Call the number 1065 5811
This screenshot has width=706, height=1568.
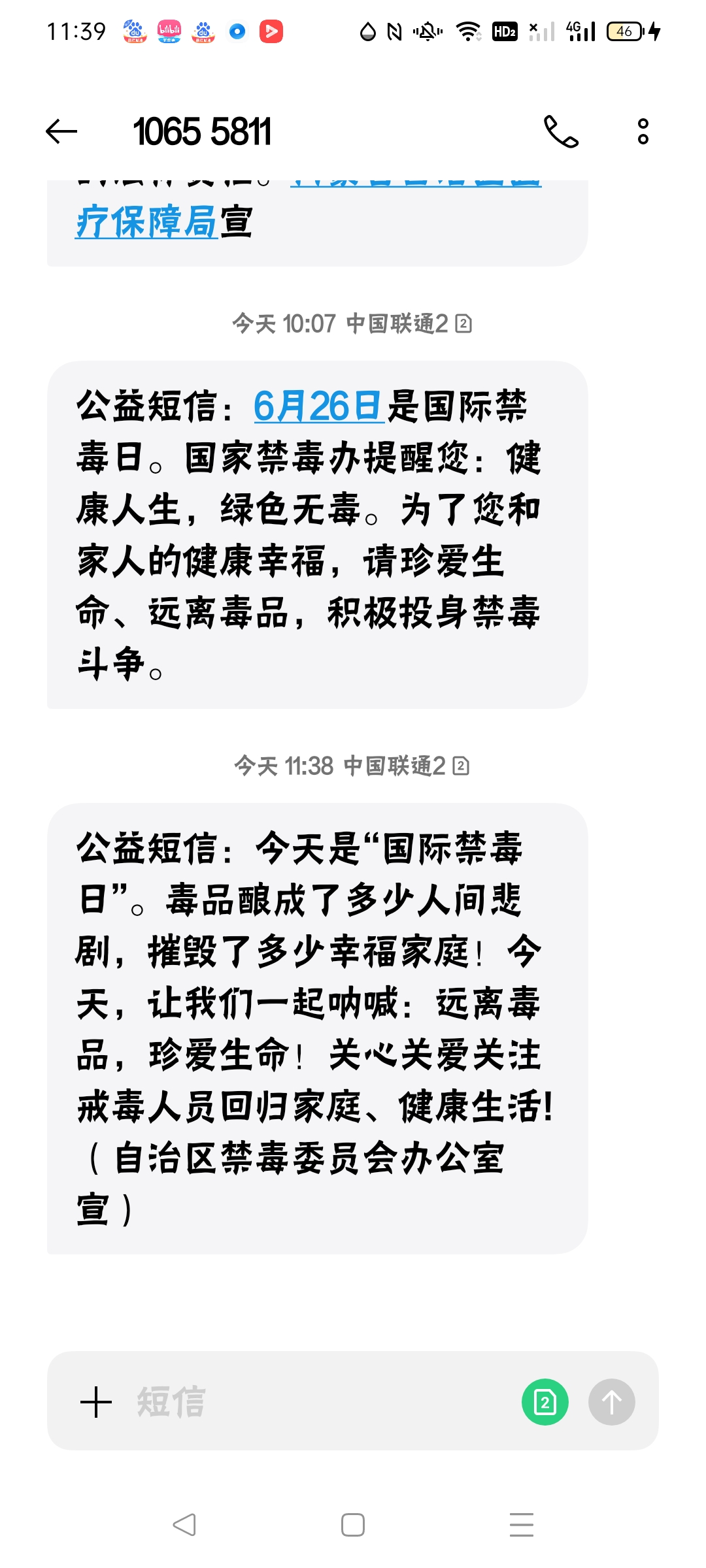(x=561, y=131)
